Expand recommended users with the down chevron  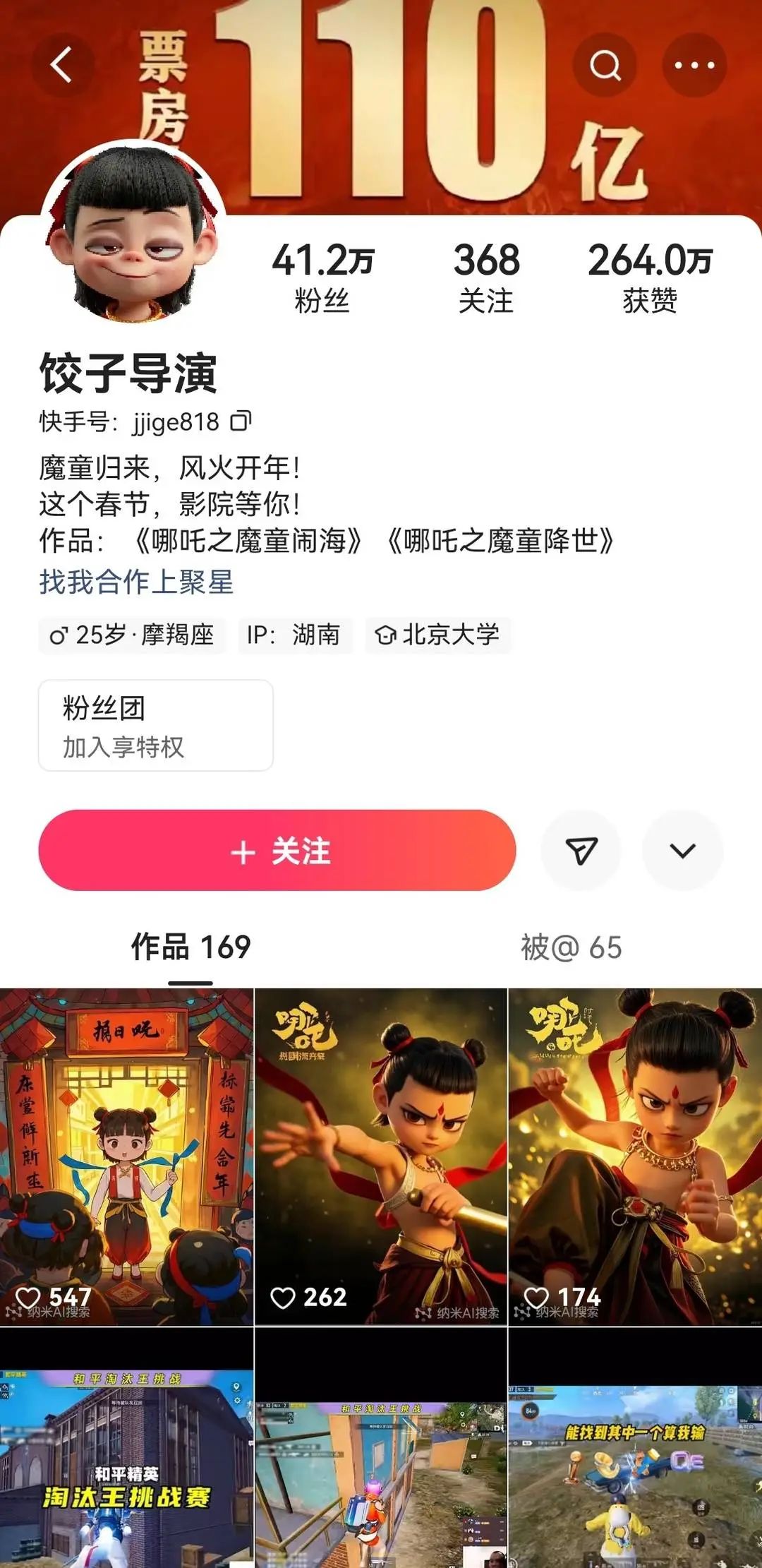pos(682,851)
